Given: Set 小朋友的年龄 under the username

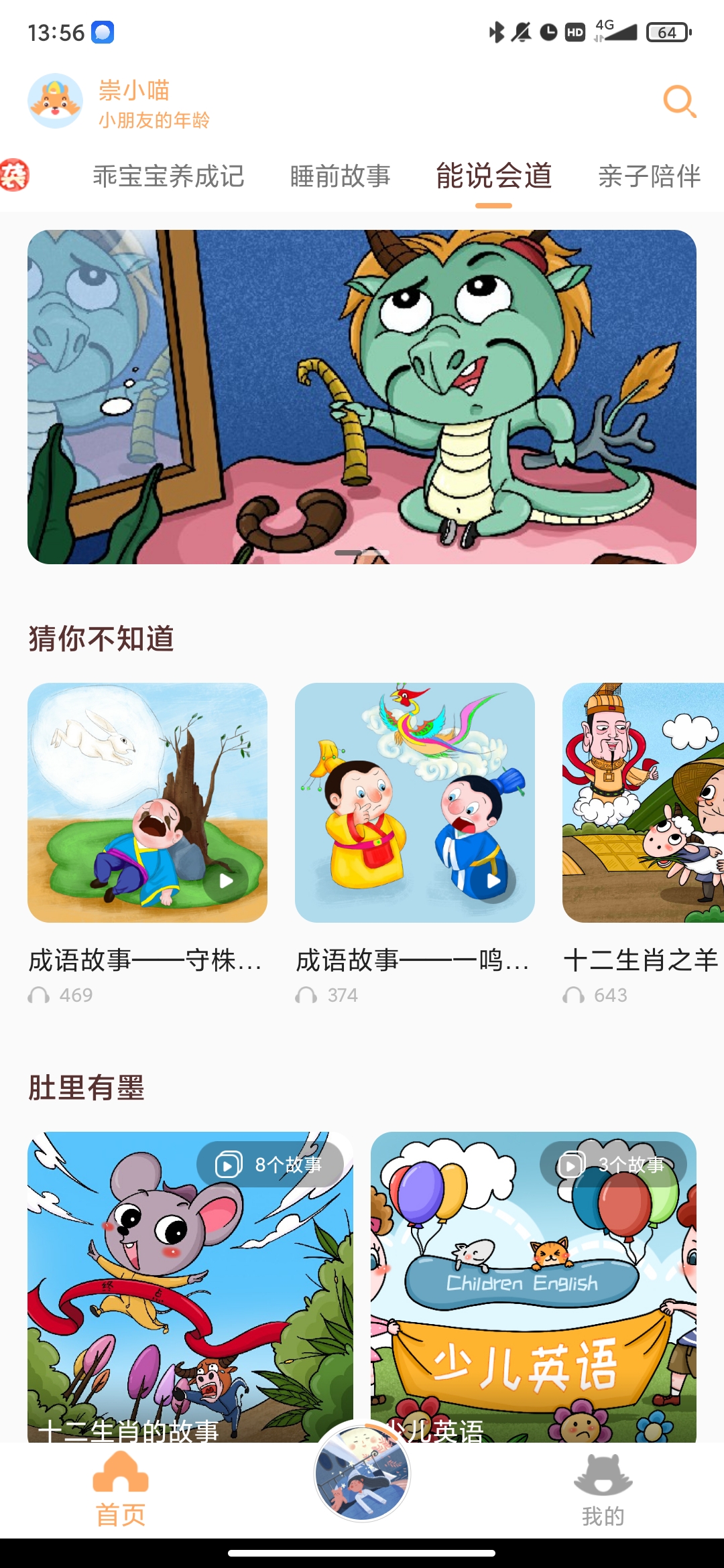Looking at the screenshot, I should click(154, 121).
